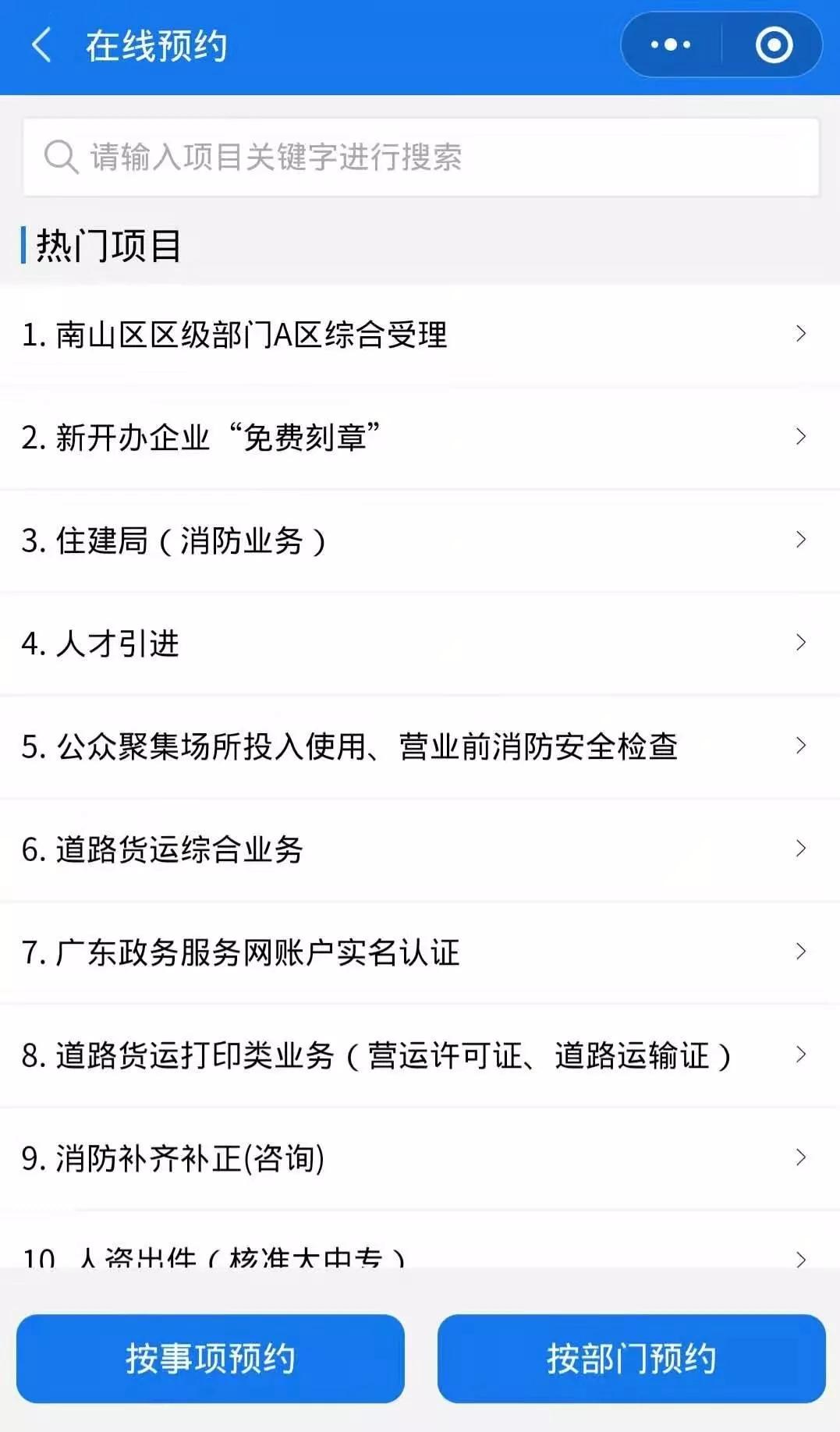Expand the chevron next to 道路货运综合业务

pos(801,848)
